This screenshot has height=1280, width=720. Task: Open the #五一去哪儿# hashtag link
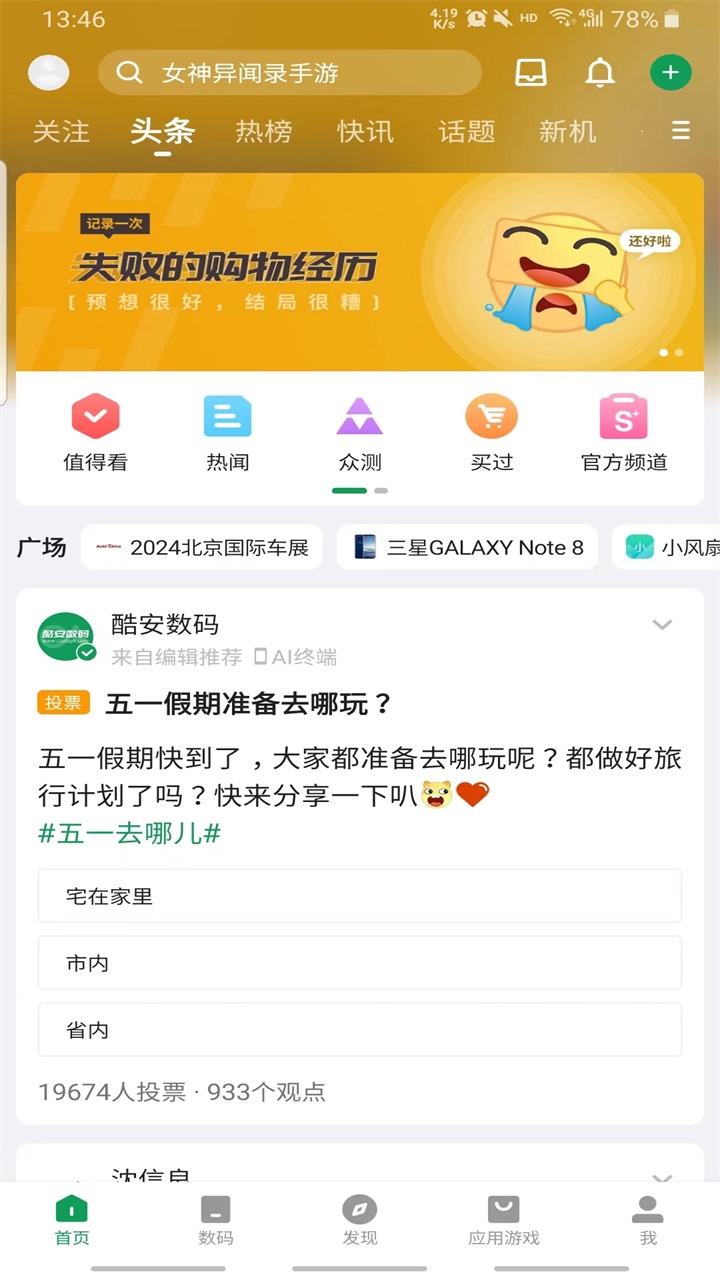coord(129,833)
